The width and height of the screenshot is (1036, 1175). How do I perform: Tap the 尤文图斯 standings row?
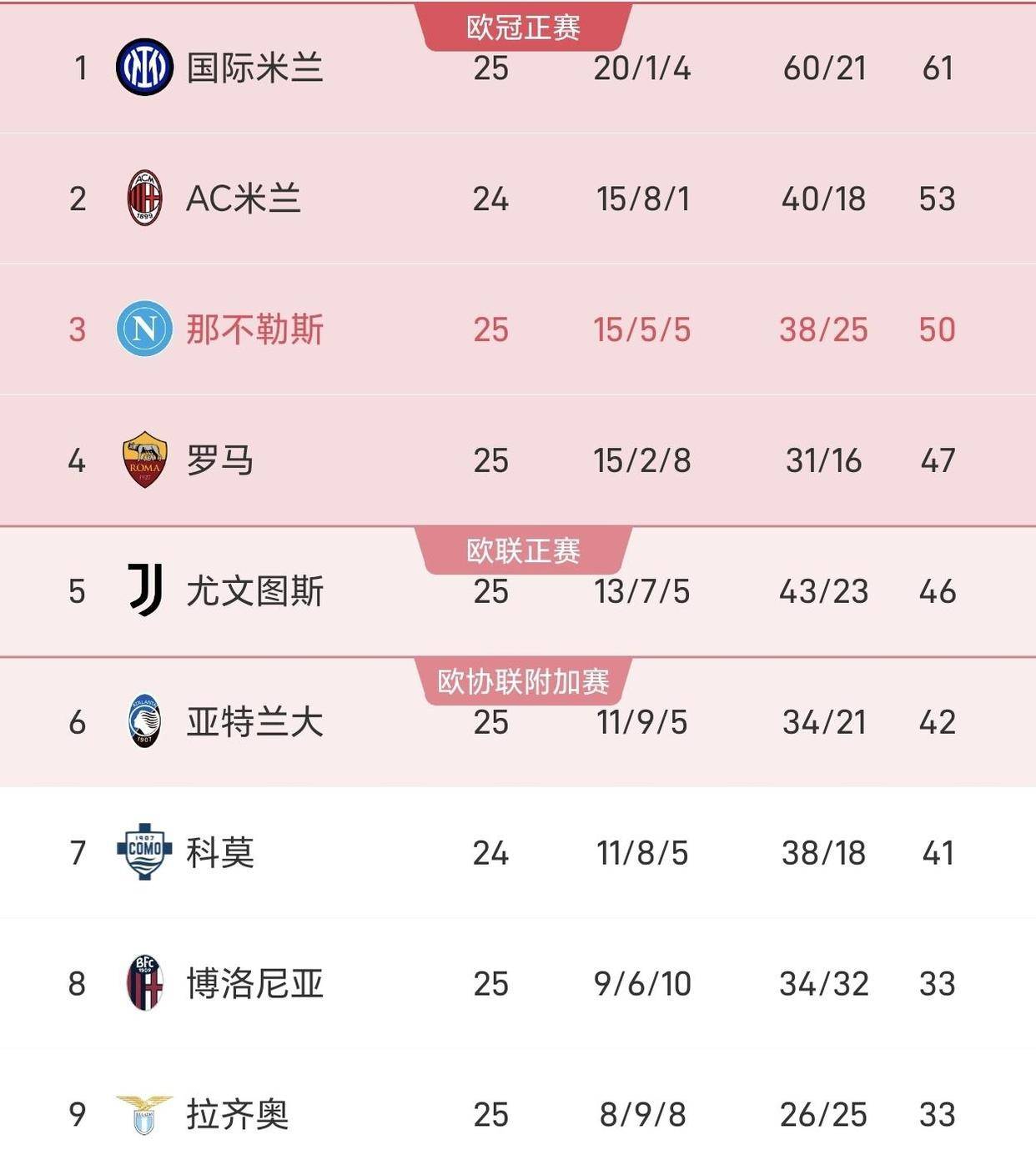point(254,592)
